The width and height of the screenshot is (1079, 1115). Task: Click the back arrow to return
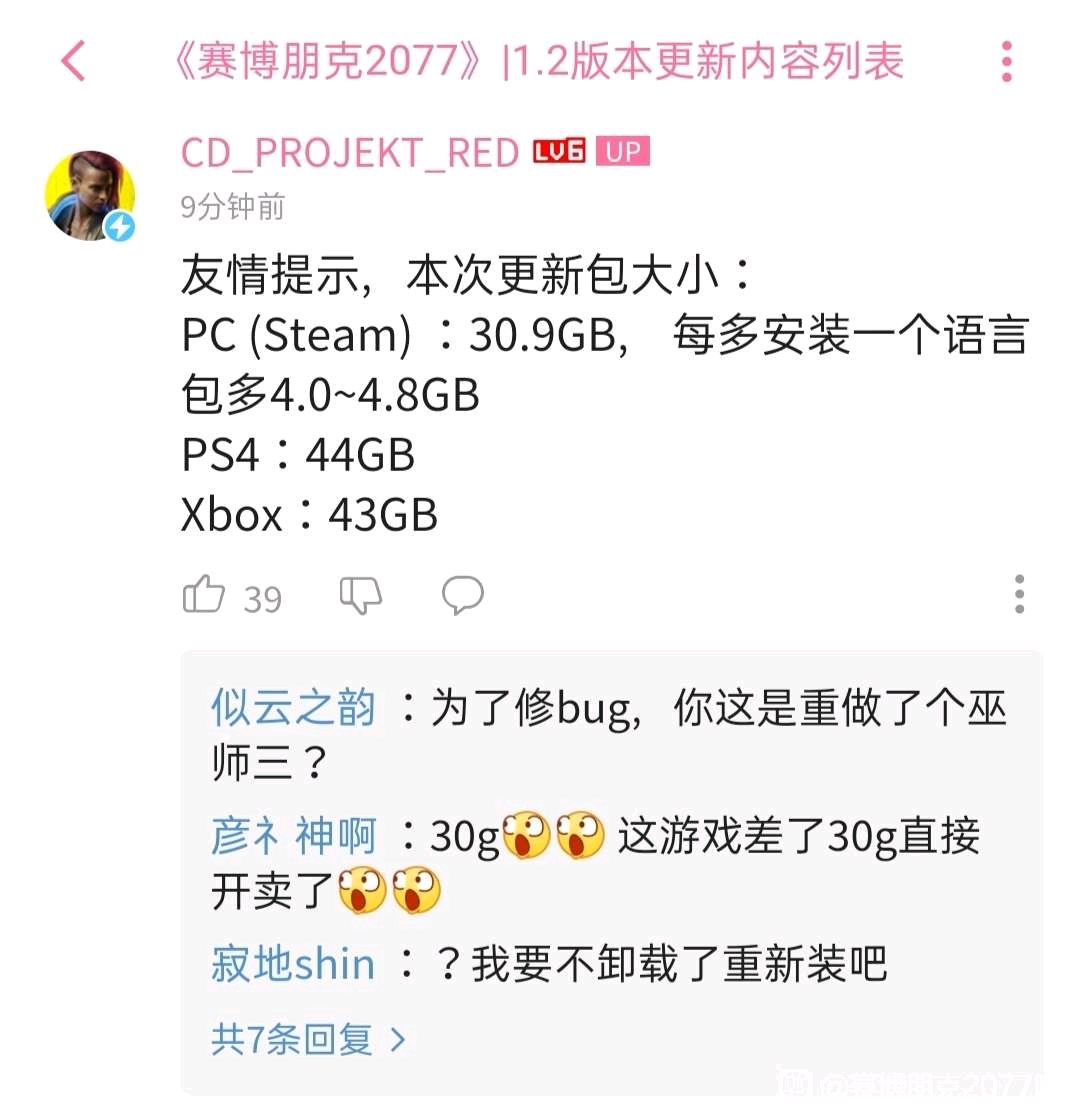pyautogui.click(x=71, y=62)
